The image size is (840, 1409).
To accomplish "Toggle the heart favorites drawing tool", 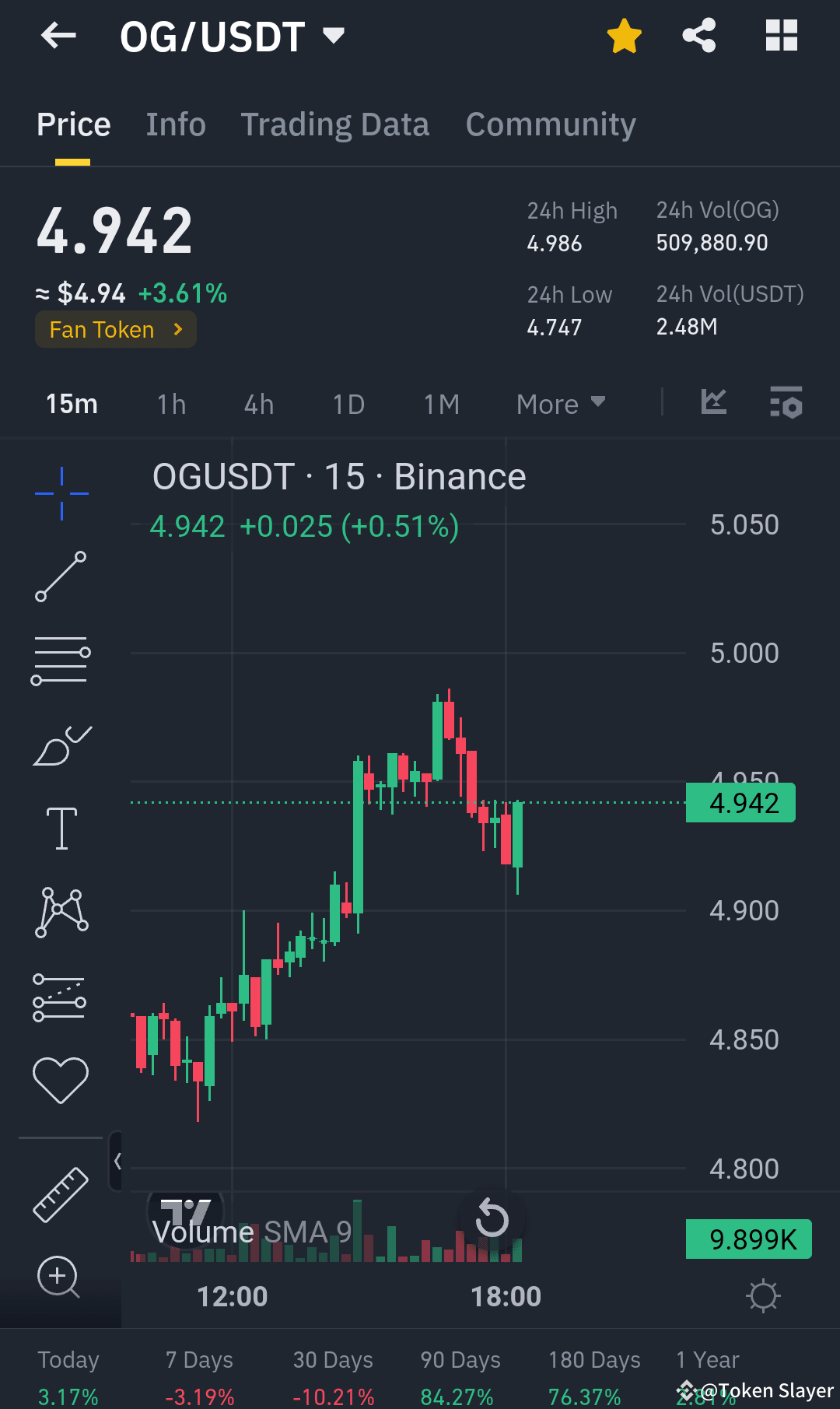I will (61, 1076).
